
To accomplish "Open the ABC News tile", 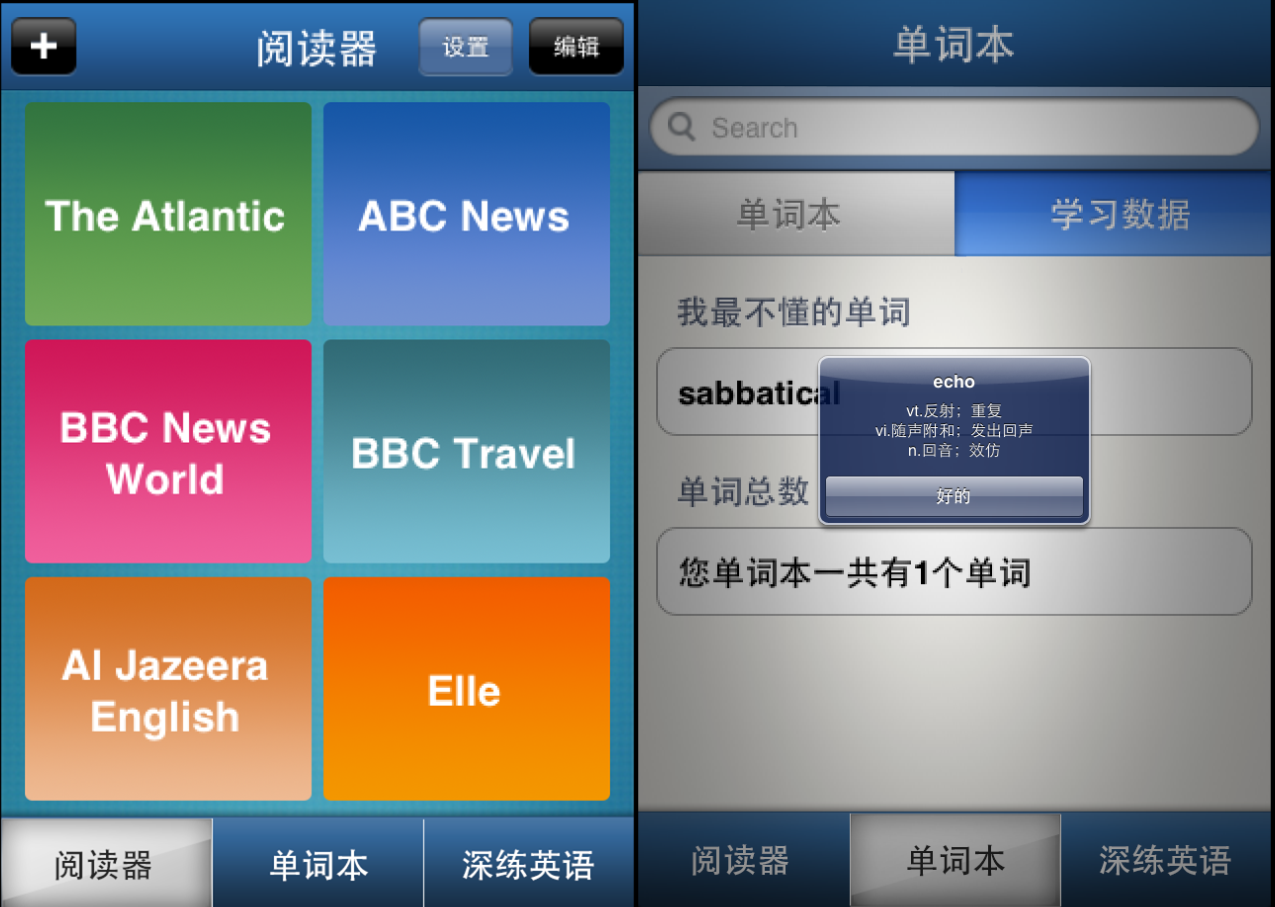I will [x=466, y=214].
